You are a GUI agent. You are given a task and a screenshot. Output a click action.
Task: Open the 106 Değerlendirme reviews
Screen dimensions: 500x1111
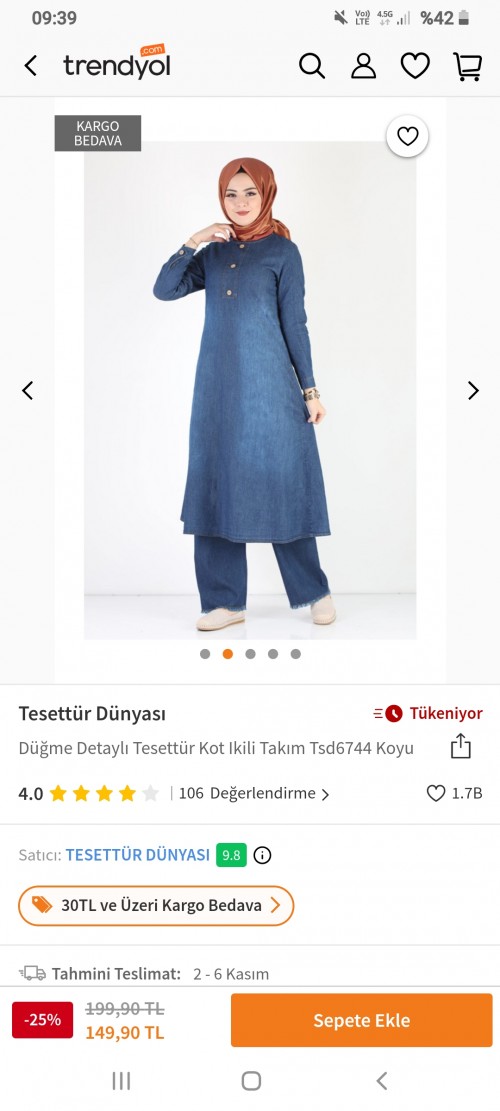pos(254,794)
